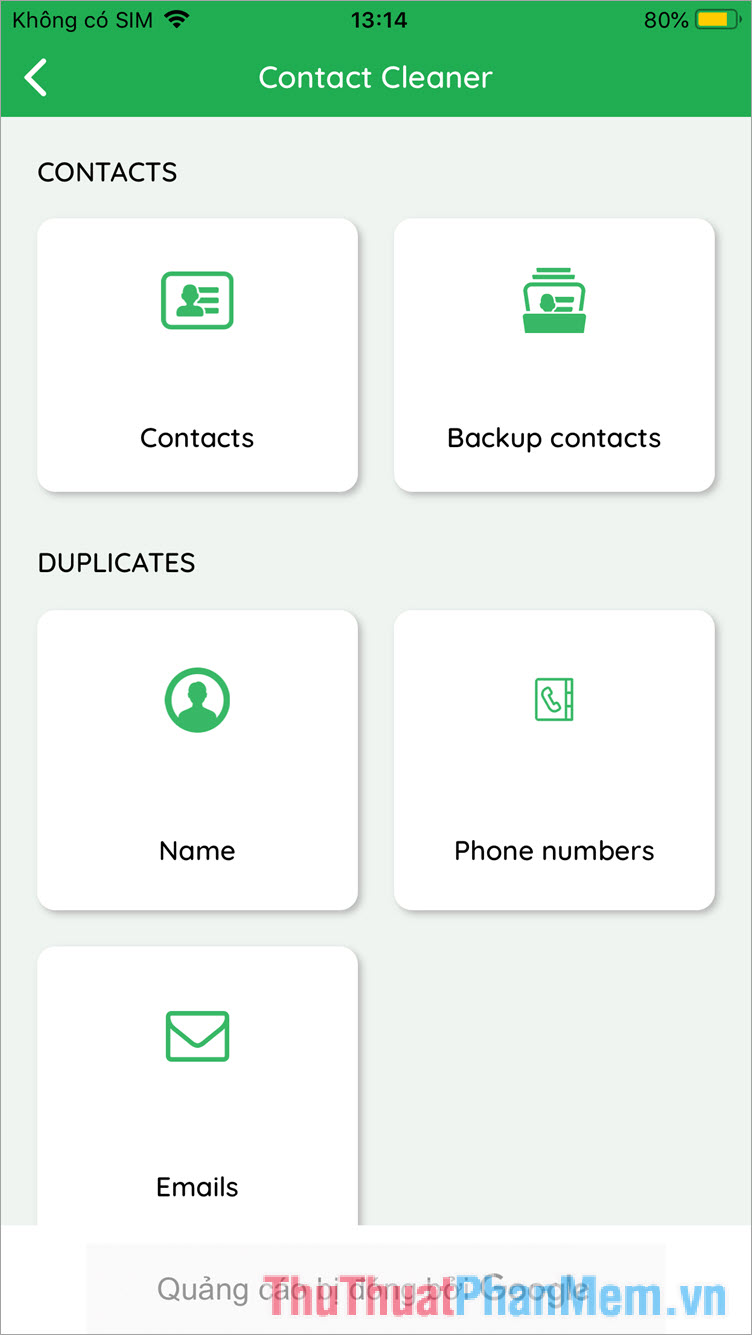Open the Contacts card icon
Screen dimensions: 752x1335
coord(197,300)
